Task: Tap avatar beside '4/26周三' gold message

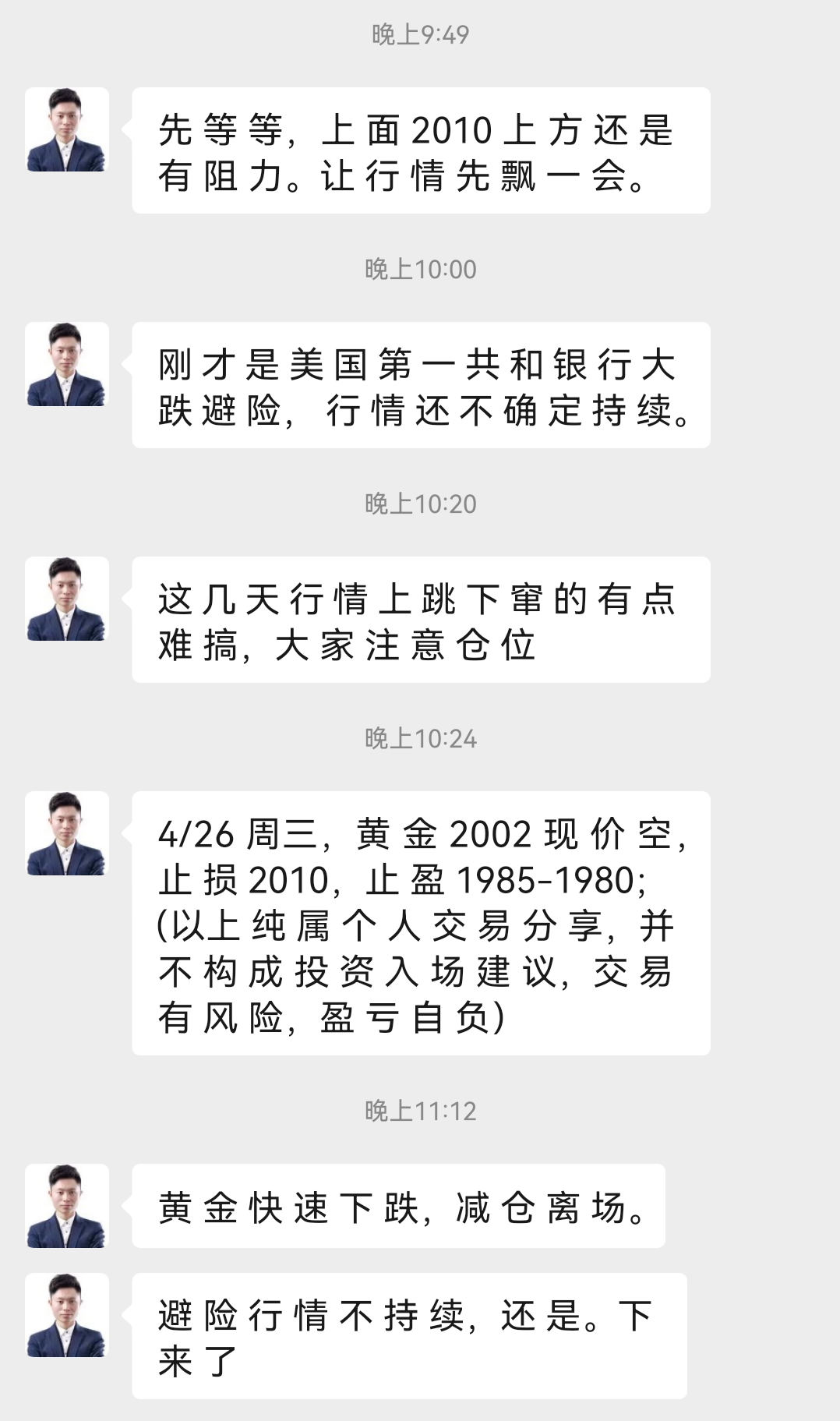Action: pos(66,833)
